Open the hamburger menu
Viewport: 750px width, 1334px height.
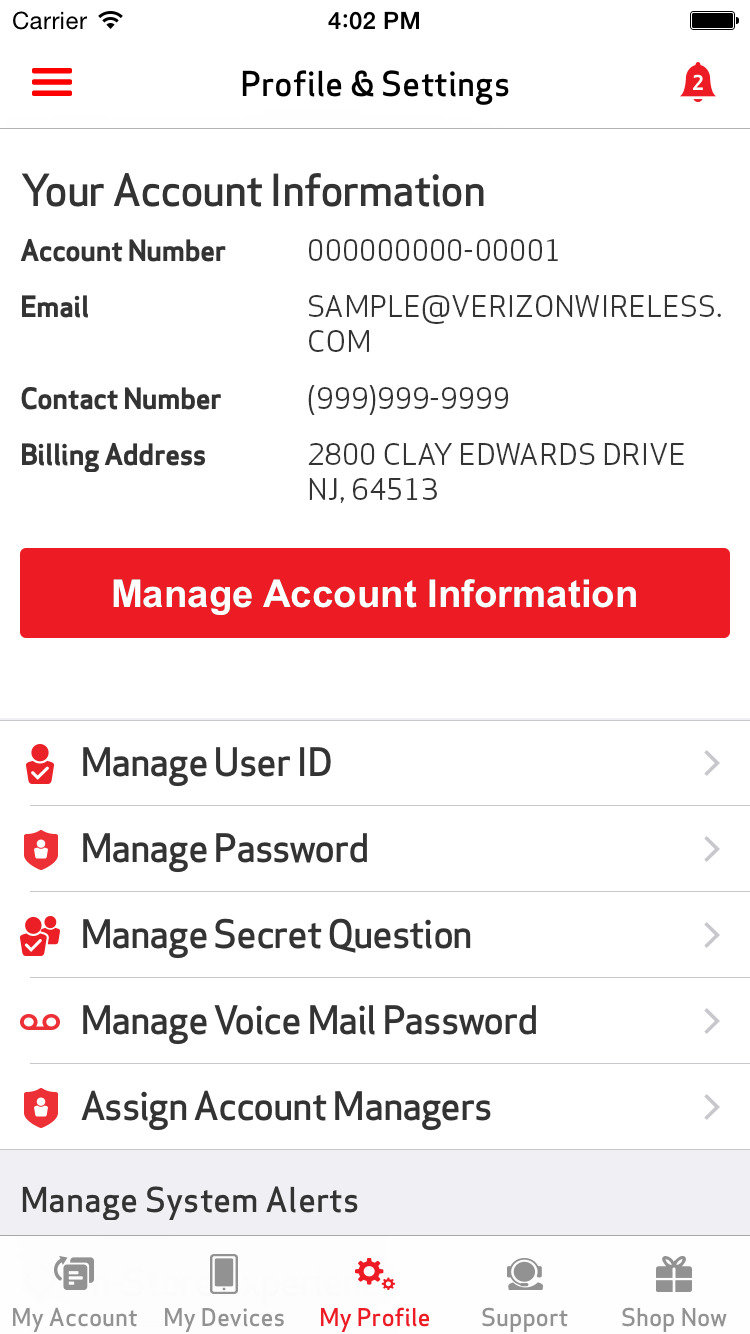(x=52, y=82)
